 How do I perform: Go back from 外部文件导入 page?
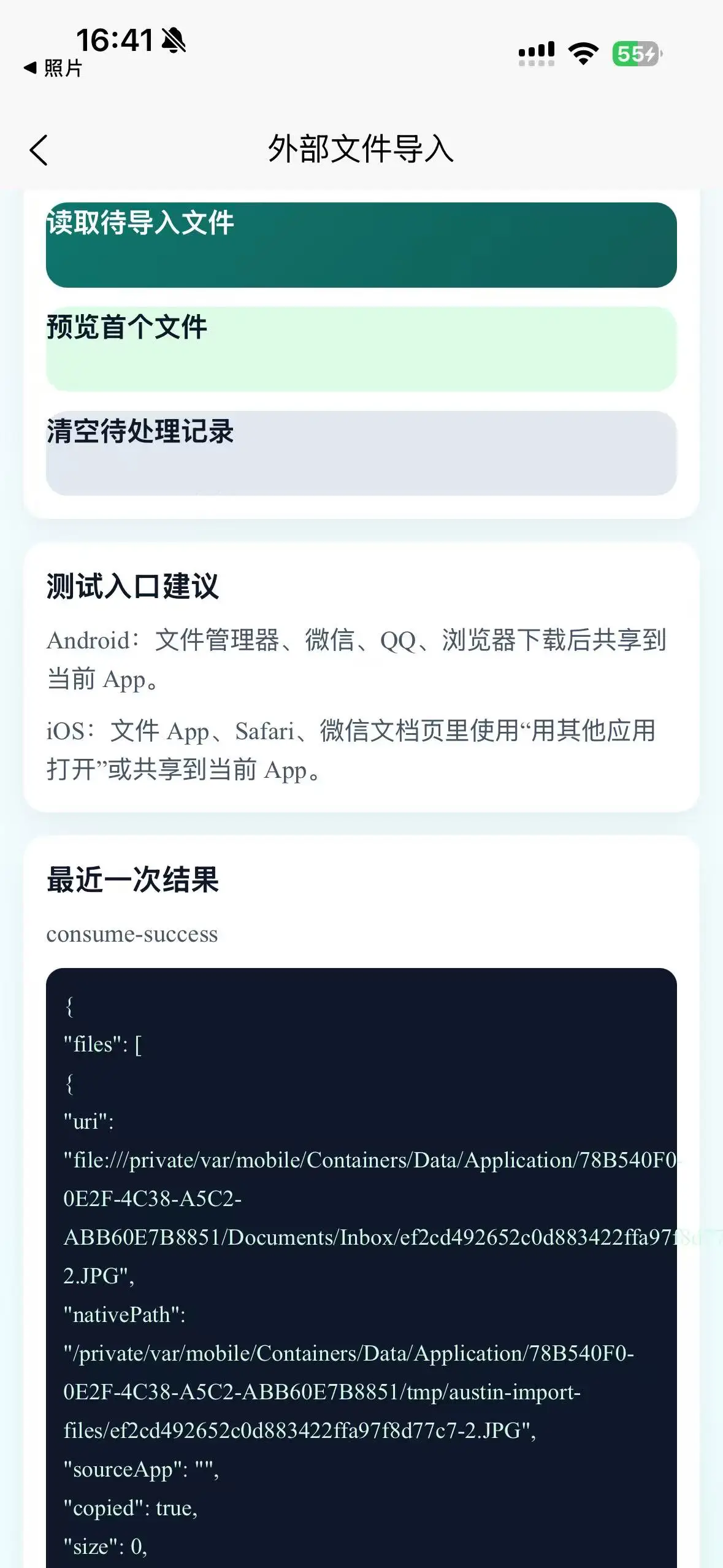[38, 150]
